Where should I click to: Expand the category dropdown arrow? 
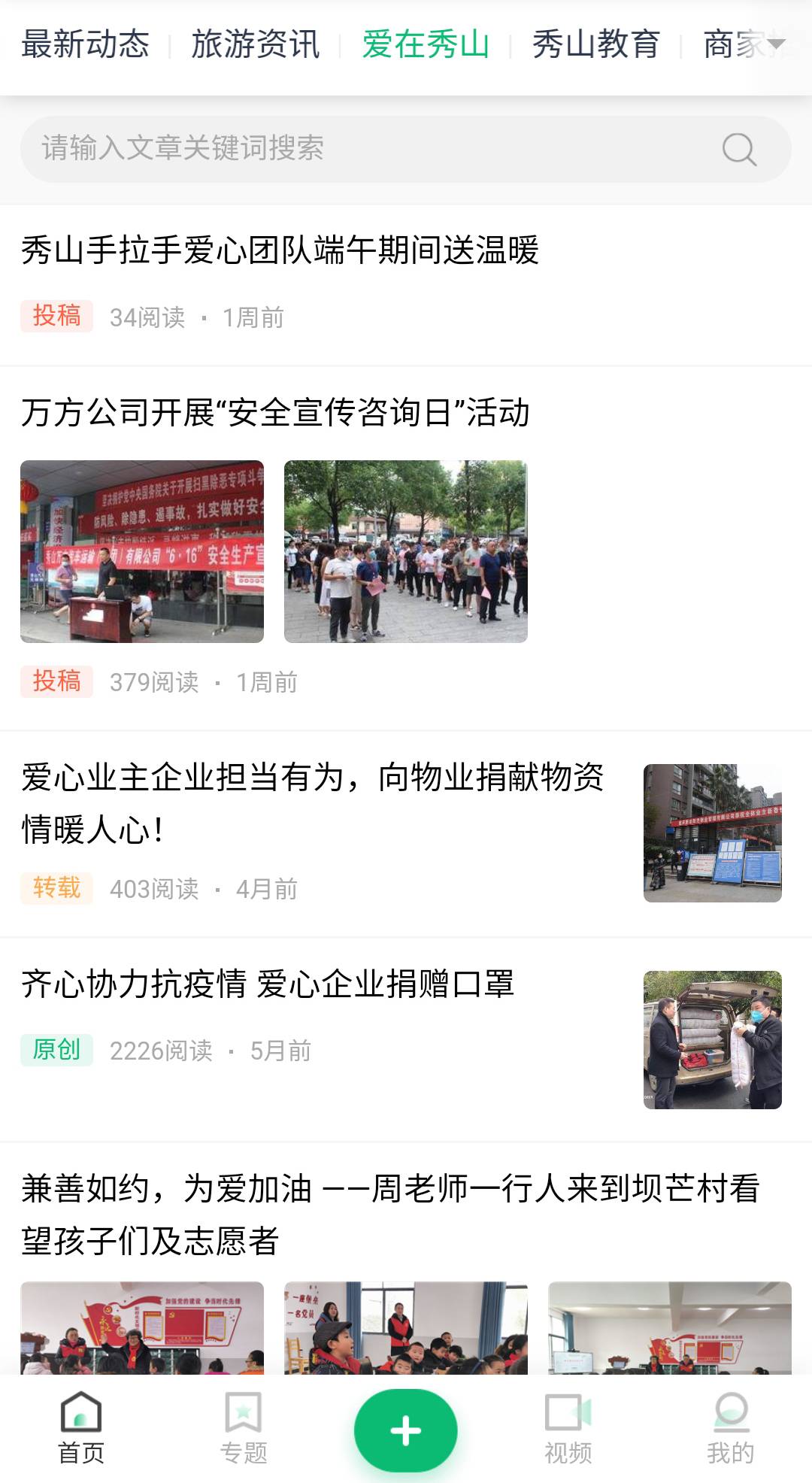click(777, 44)
